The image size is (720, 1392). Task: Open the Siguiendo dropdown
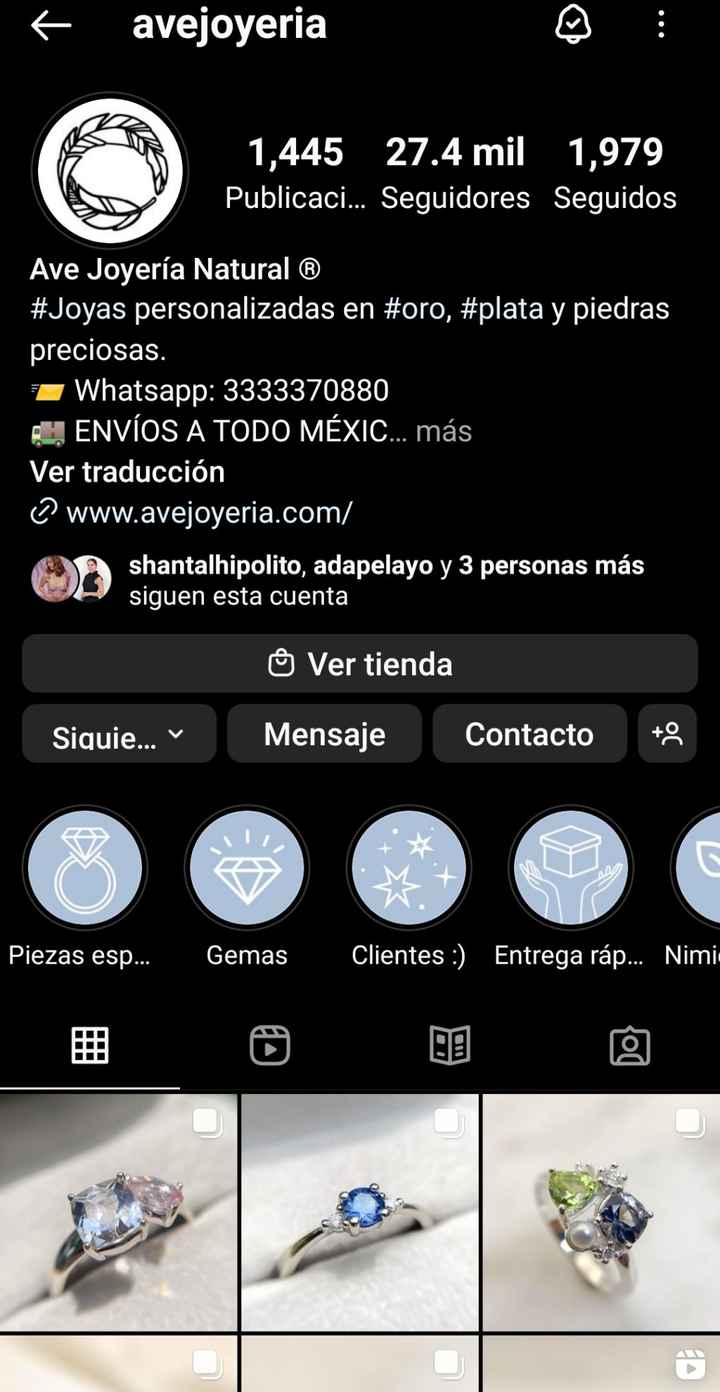(x=119, y=734)
